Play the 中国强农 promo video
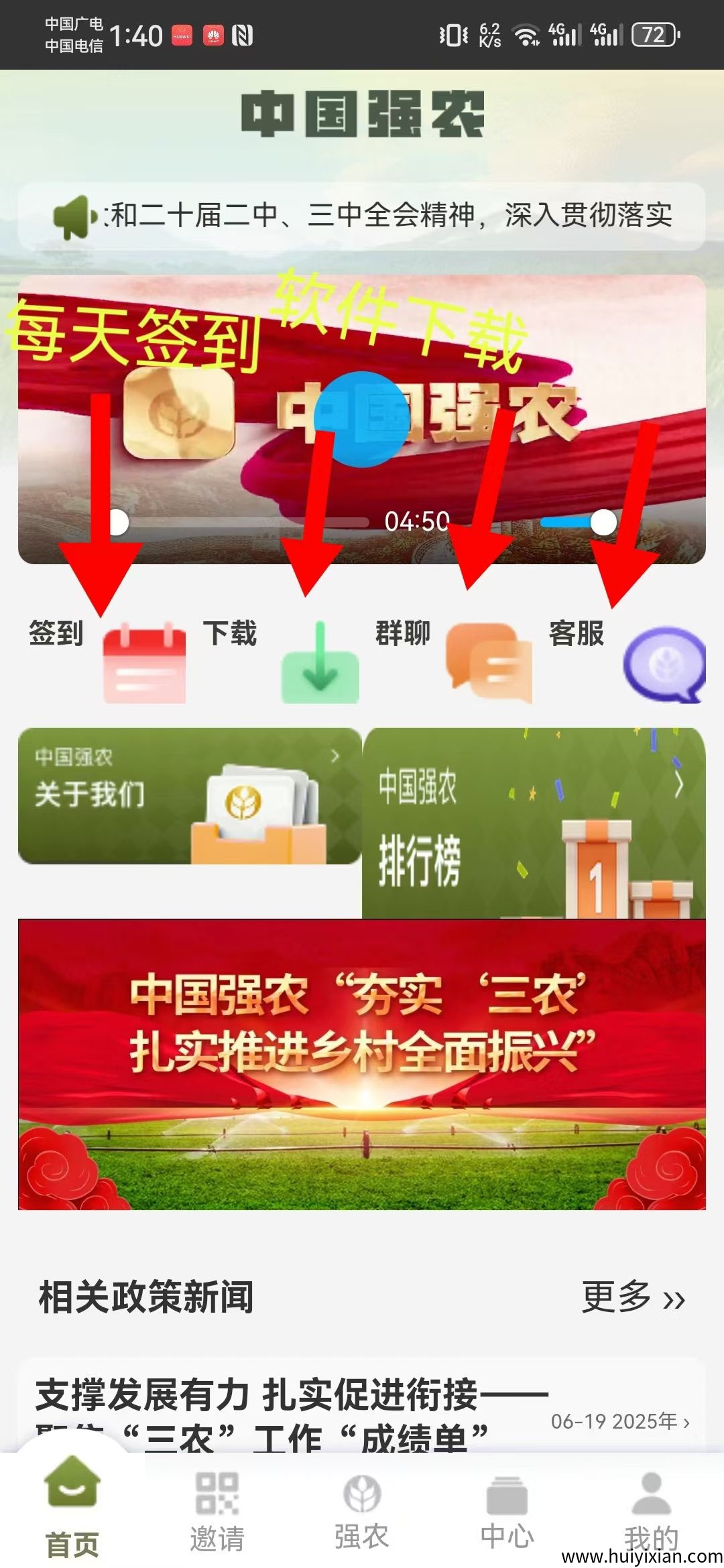The image size is (724, 1568). [362, 419]
